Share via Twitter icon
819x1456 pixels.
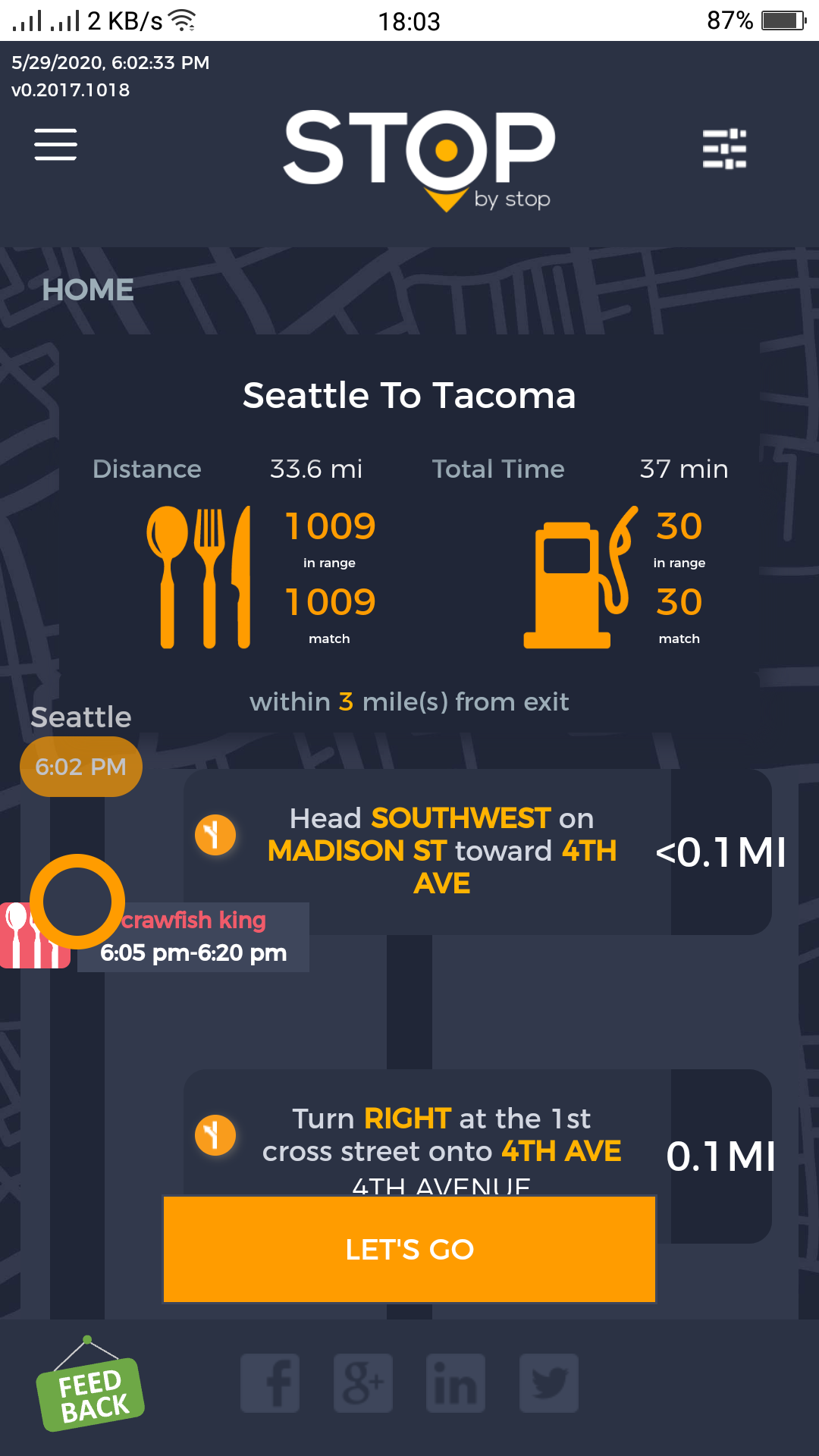click(549, 1383)
